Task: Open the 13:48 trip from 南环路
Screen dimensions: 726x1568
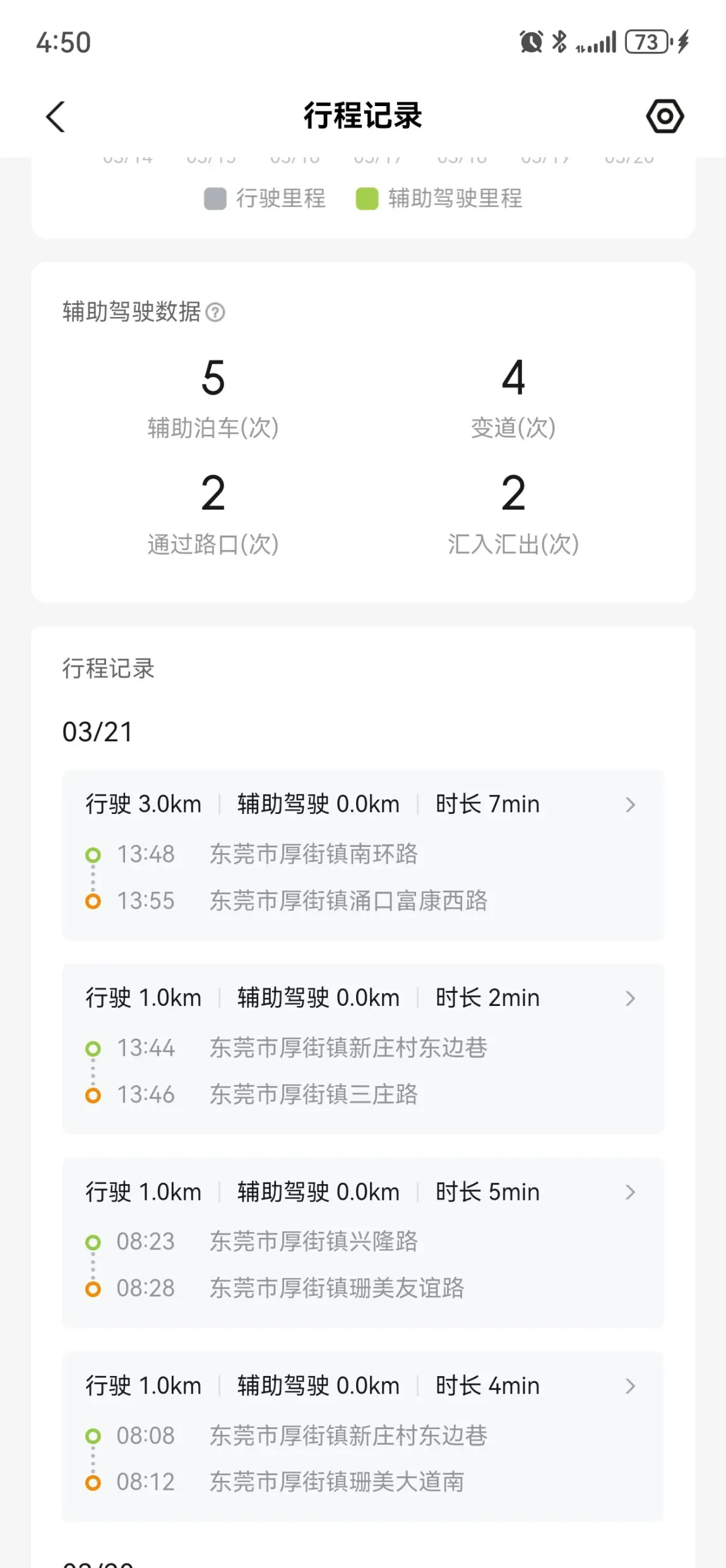Action: coord(363,855)
